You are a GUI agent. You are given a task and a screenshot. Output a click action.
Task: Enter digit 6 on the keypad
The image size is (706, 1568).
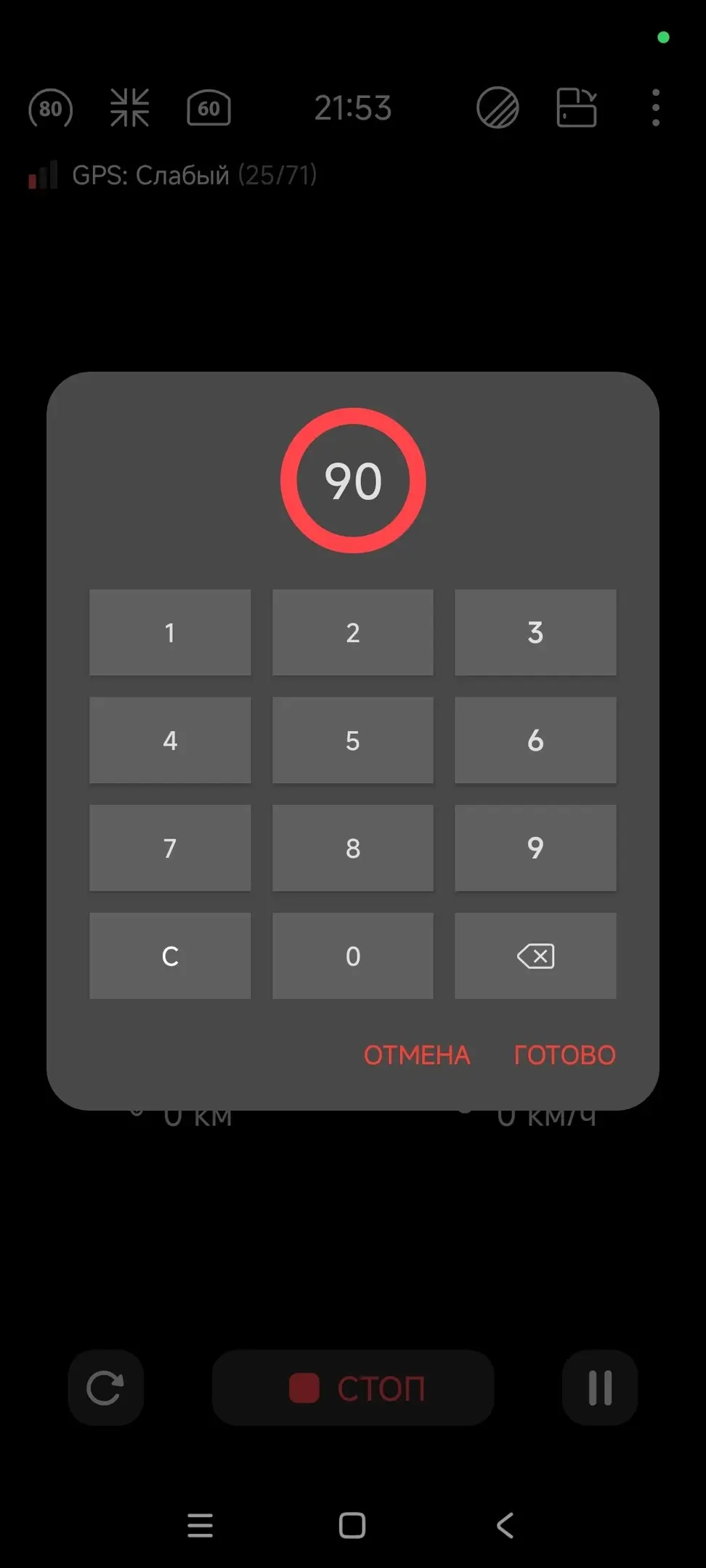pos(535,740)
